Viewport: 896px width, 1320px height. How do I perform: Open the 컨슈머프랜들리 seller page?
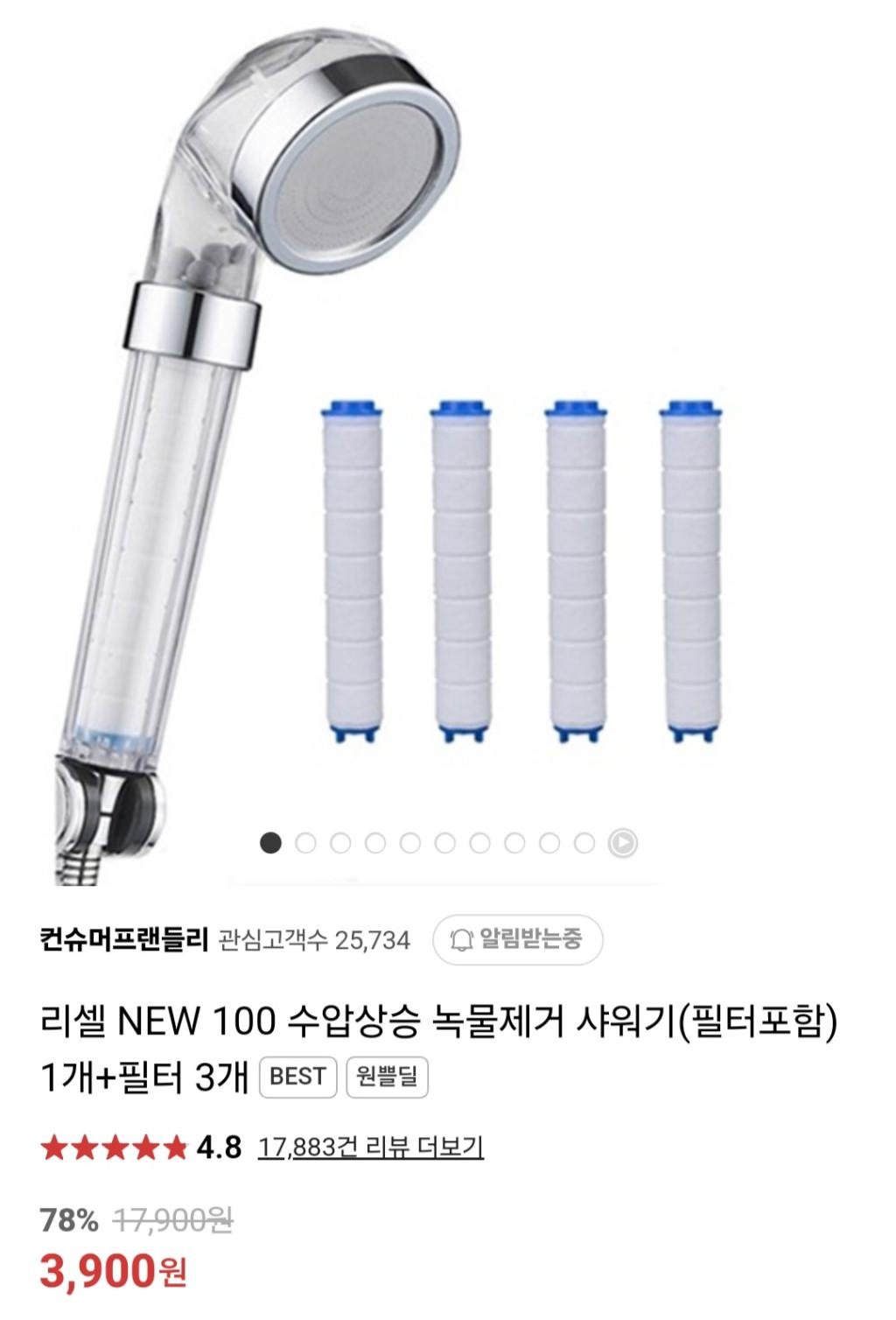(x=123, y=940)
